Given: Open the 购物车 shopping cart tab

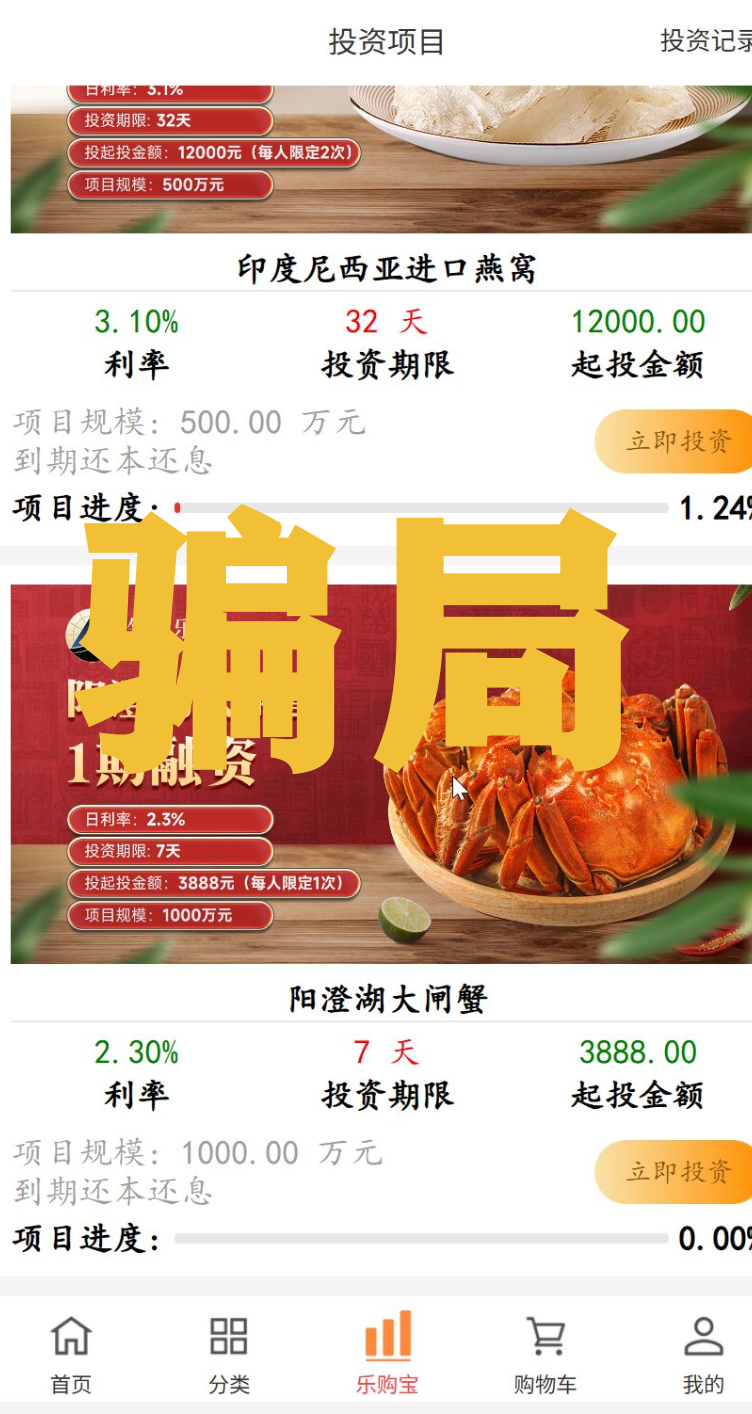Looking at the screenshot, I should pyautogui.click(x=545, y=1354).
